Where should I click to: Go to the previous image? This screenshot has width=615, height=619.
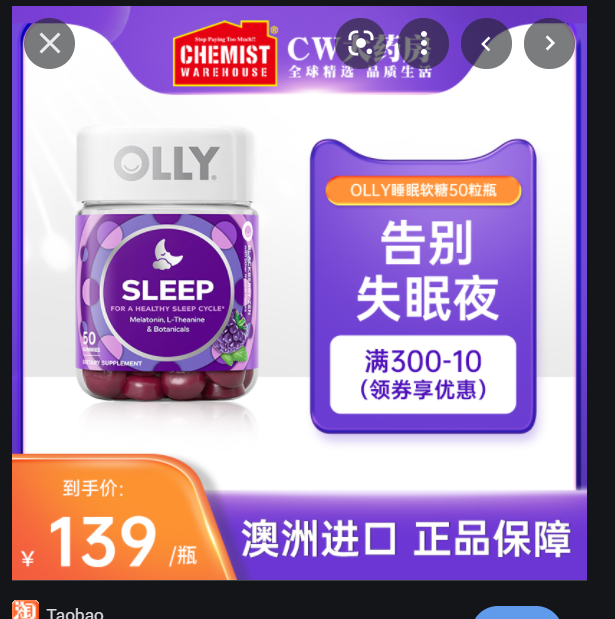(486, 43)
